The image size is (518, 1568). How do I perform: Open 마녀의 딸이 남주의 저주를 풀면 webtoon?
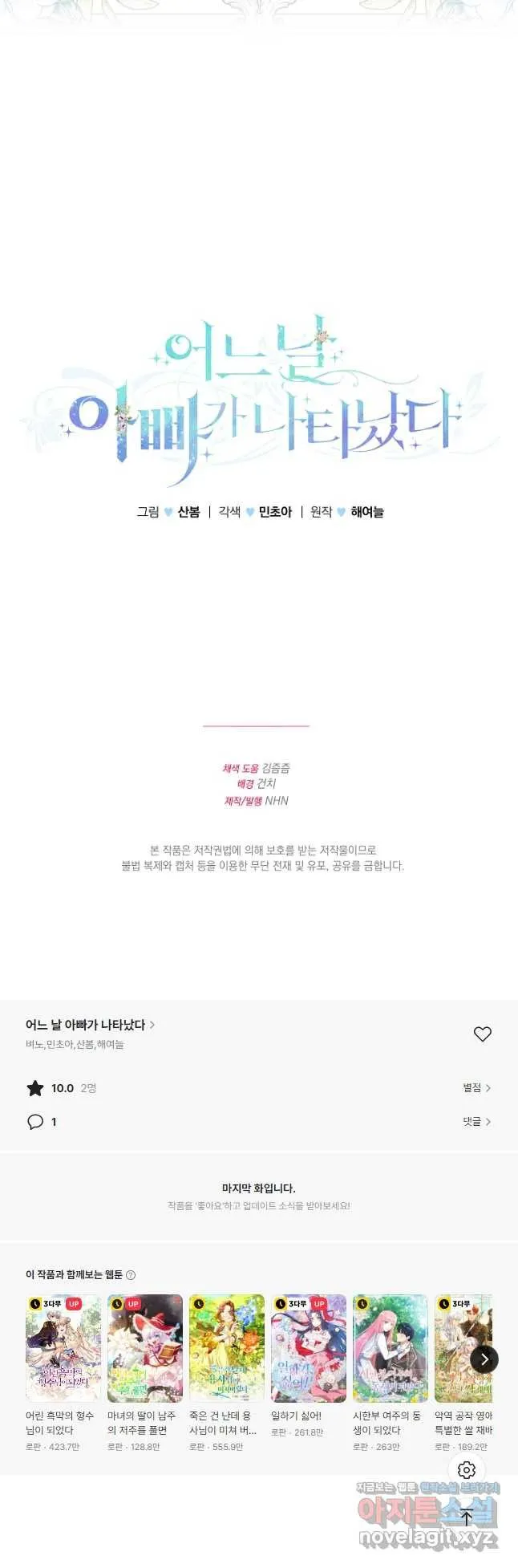click(x=145, y=1348)
